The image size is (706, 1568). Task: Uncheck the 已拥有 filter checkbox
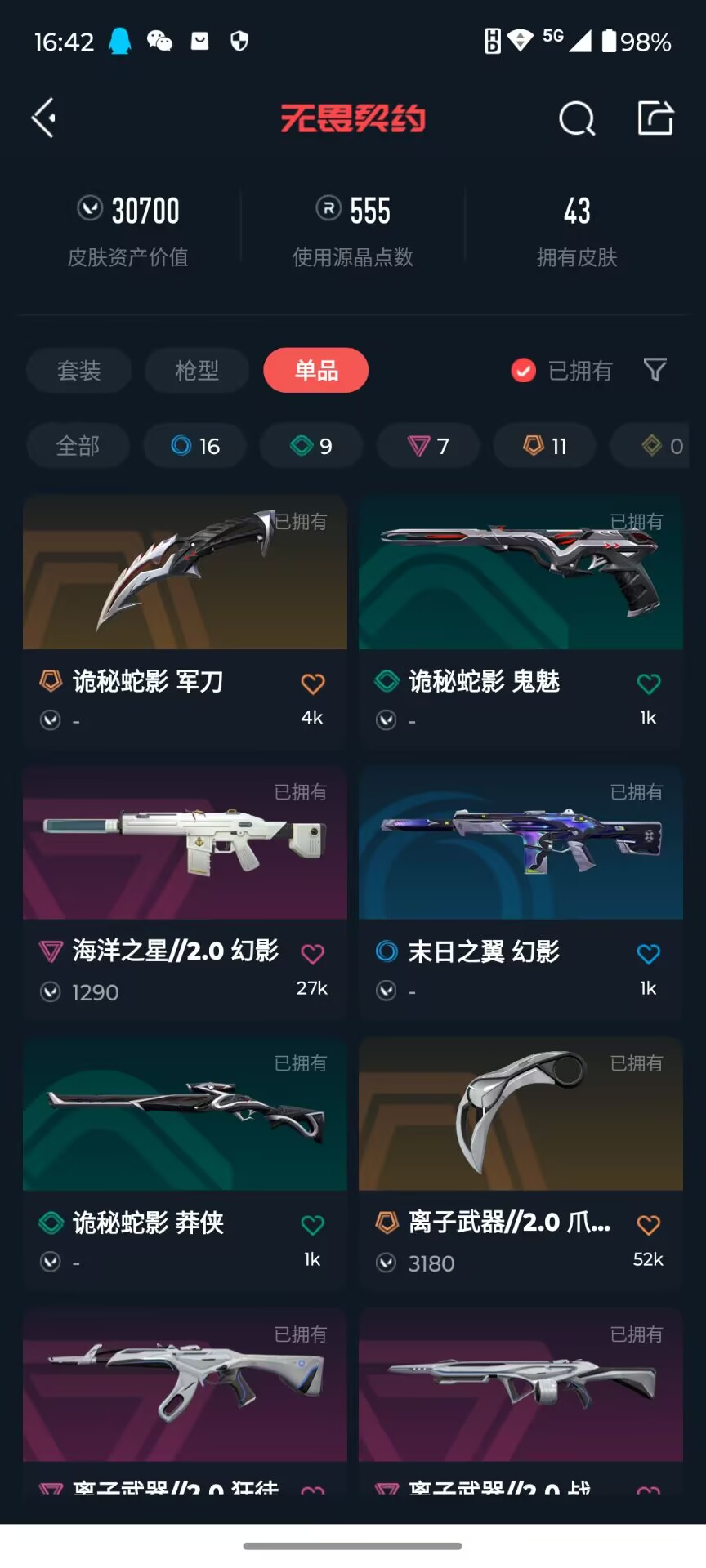(523, 371)
